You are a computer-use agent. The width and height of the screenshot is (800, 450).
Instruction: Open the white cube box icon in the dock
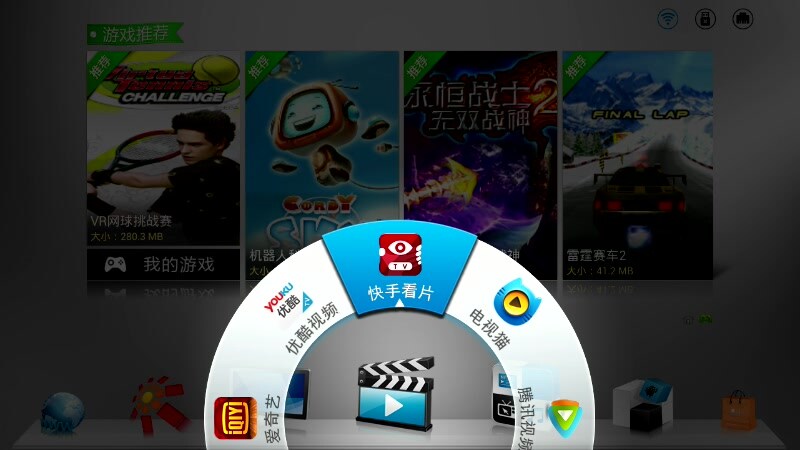(x=640, y=406)
